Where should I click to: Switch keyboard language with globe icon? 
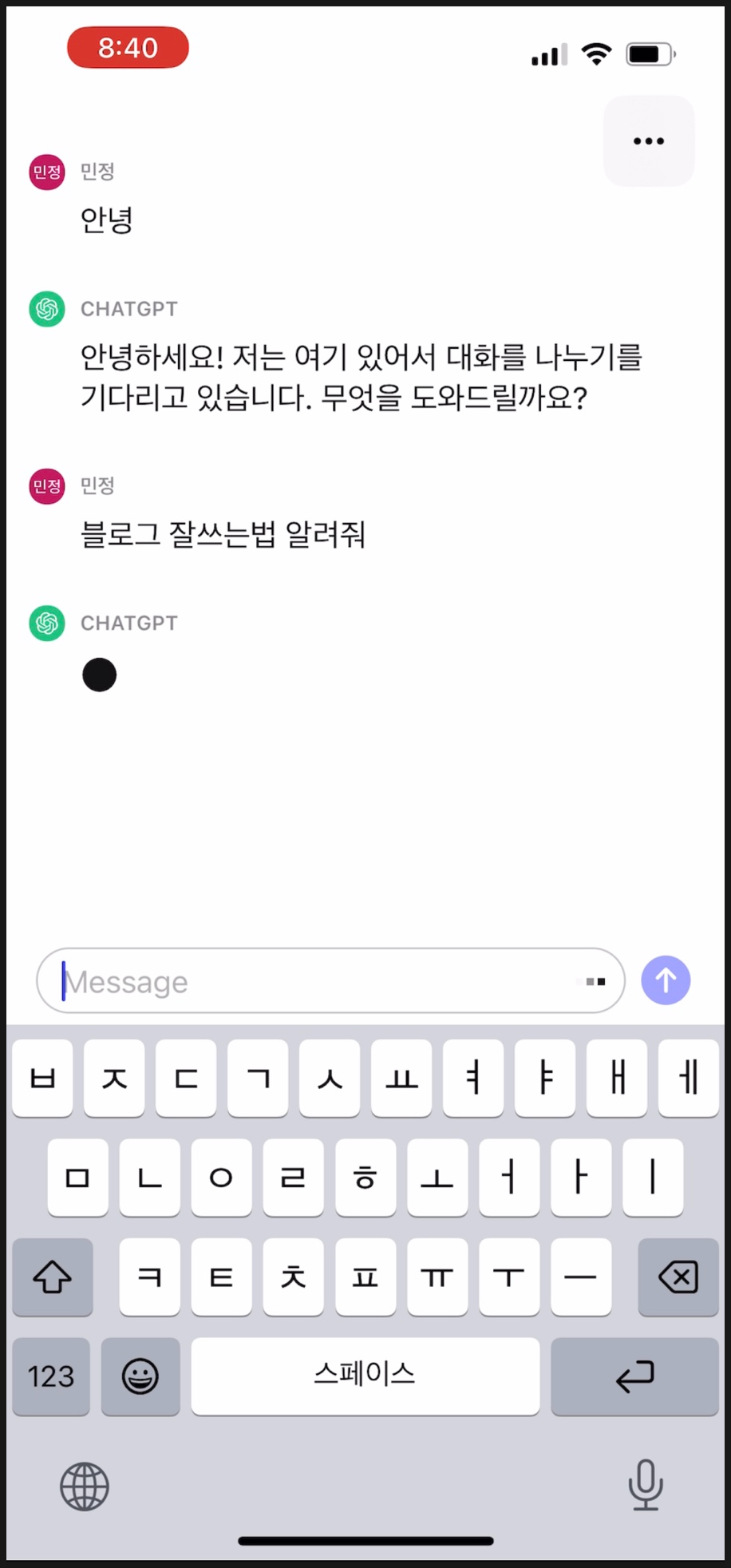coord(85,1487)
